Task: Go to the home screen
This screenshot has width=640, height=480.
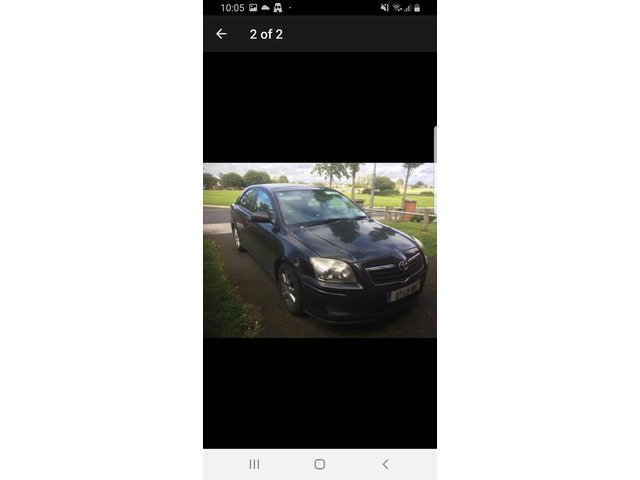Action: click(x=319, y=464)
